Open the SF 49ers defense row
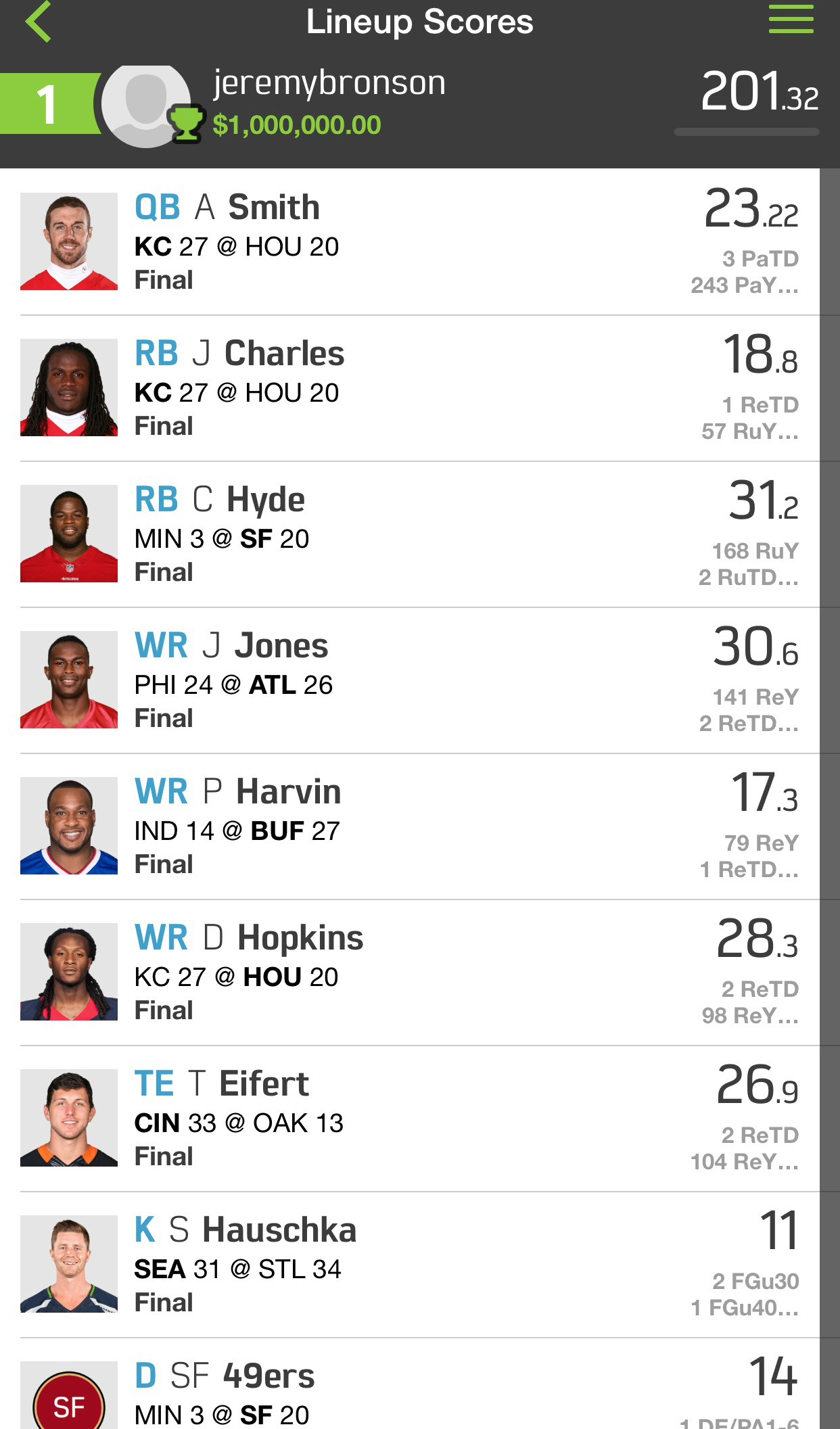 tap(410, 1384)
